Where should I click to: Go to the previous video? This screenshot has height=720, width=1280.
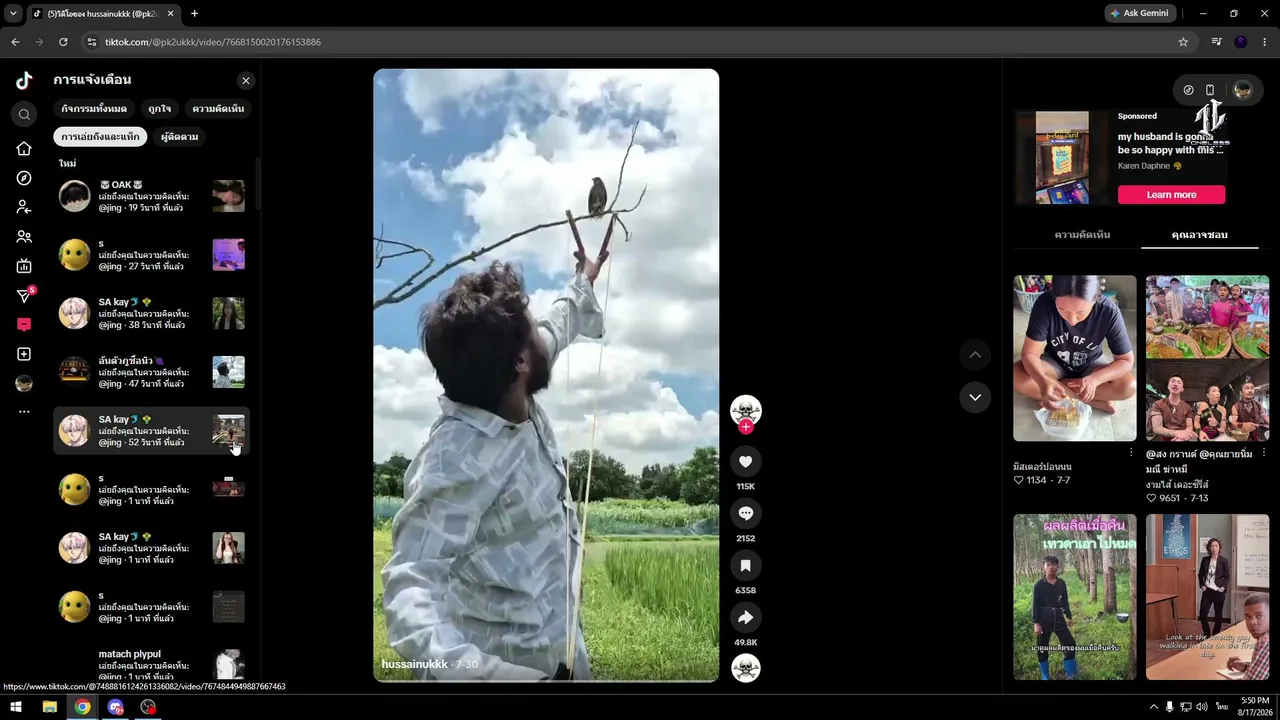point(975,354)
